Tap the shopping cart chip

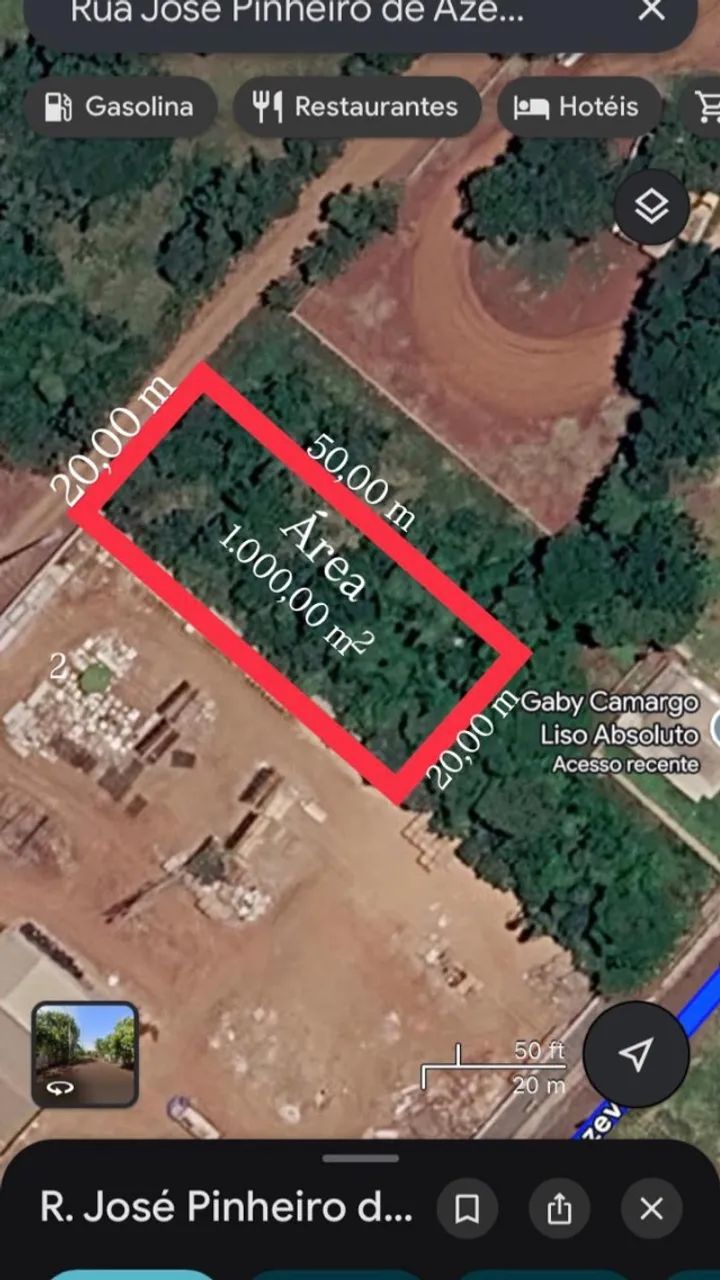(x=706, y=107)
